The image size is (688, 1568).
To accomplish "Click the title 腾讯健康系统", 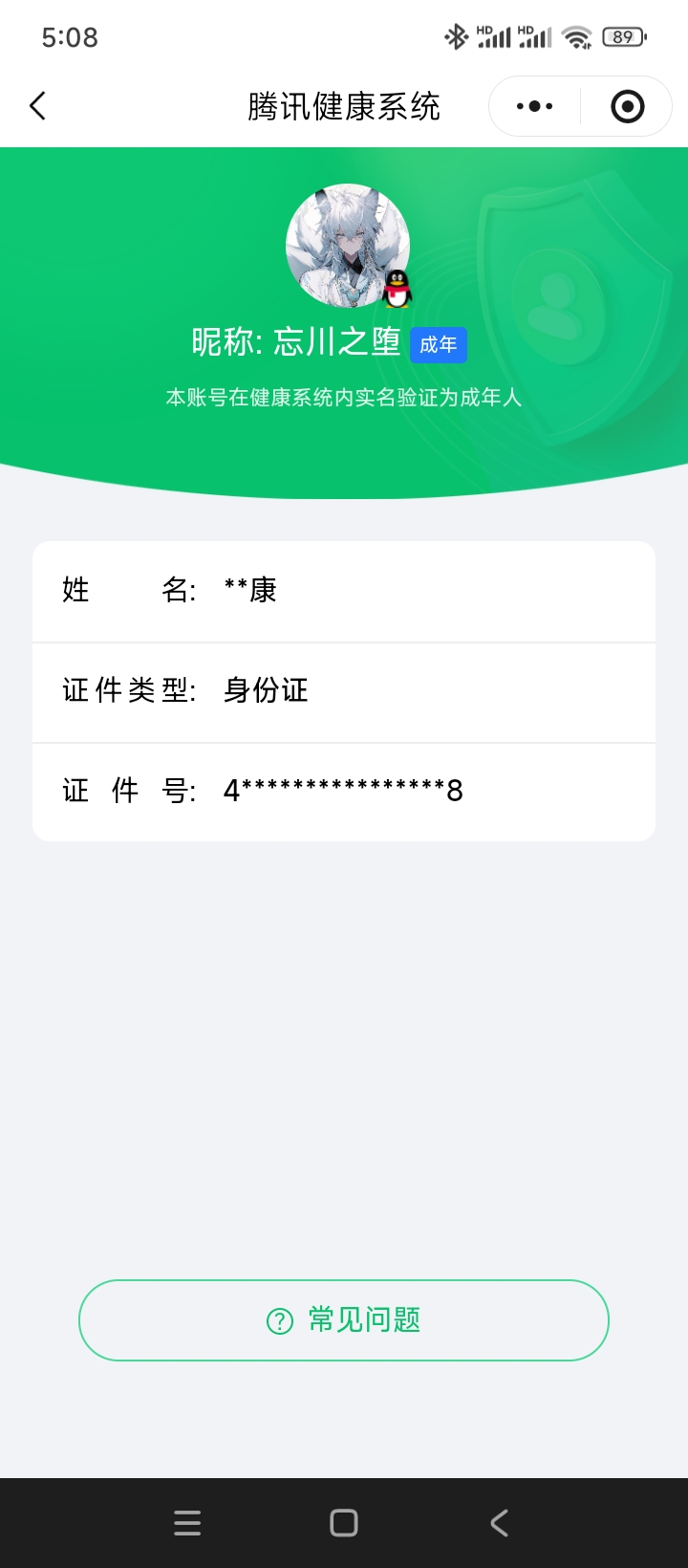I will (x=343, y=106).
